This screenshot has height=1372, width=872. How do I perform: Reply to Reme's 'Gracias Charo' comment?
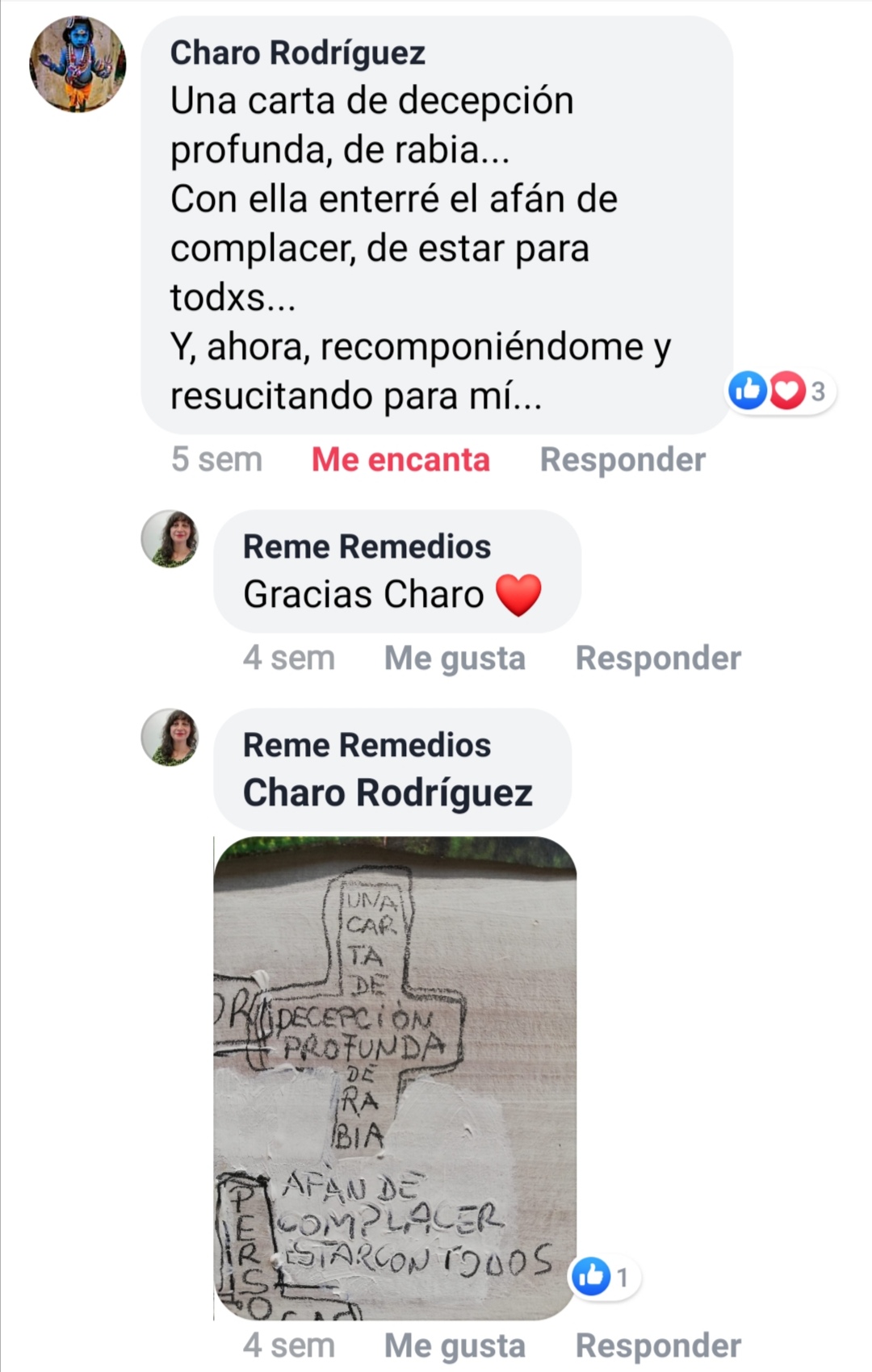658,659
